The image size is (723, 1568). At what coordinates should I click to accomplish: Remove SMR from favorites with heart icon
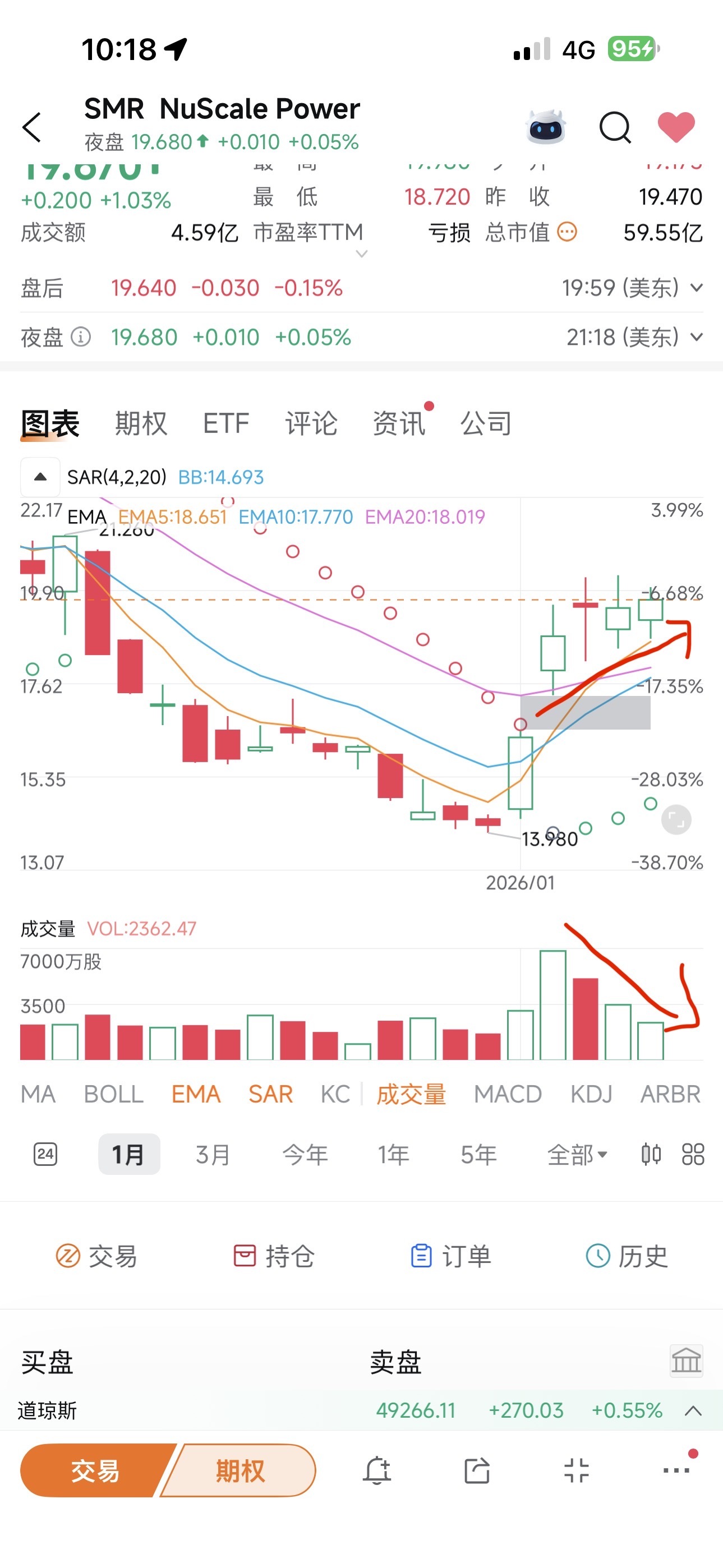[x=676, y=127]
